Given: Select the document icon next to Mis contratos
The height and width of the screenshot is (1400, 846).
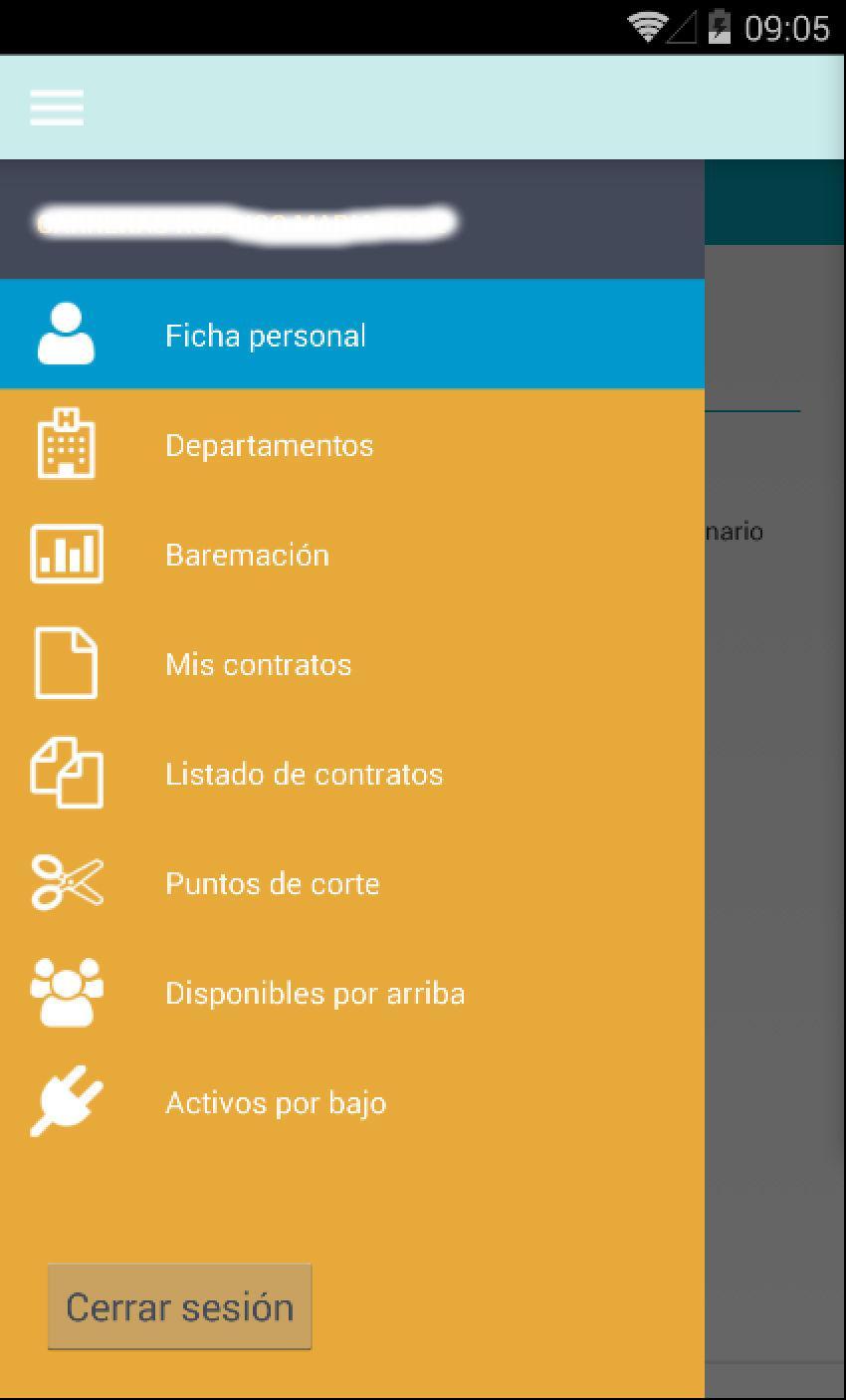Looking at the screenshot, I should click(x=66, y=663).
